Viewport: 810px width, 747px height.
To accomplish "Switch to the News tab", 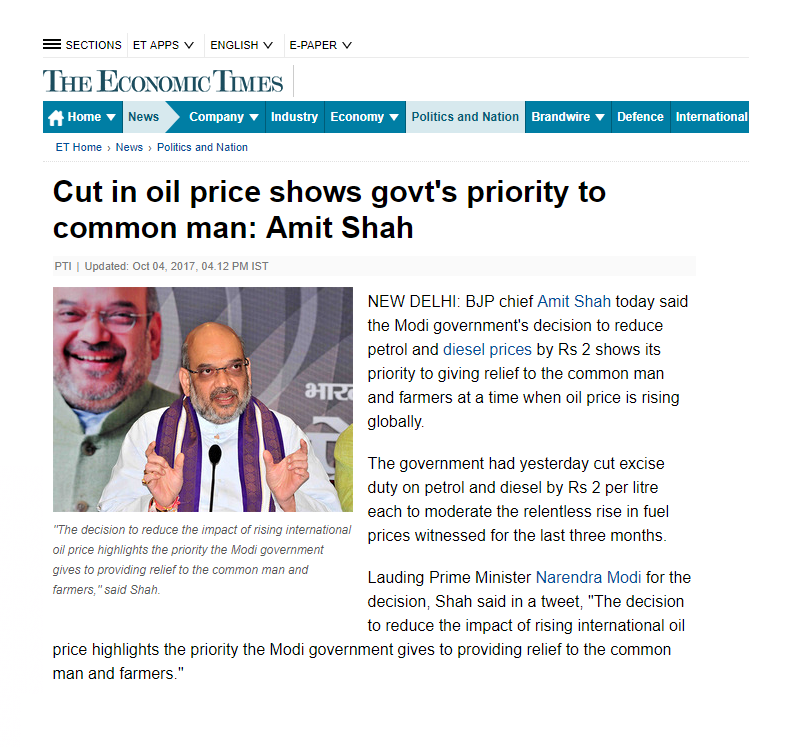I will click(x=143, y=117).
